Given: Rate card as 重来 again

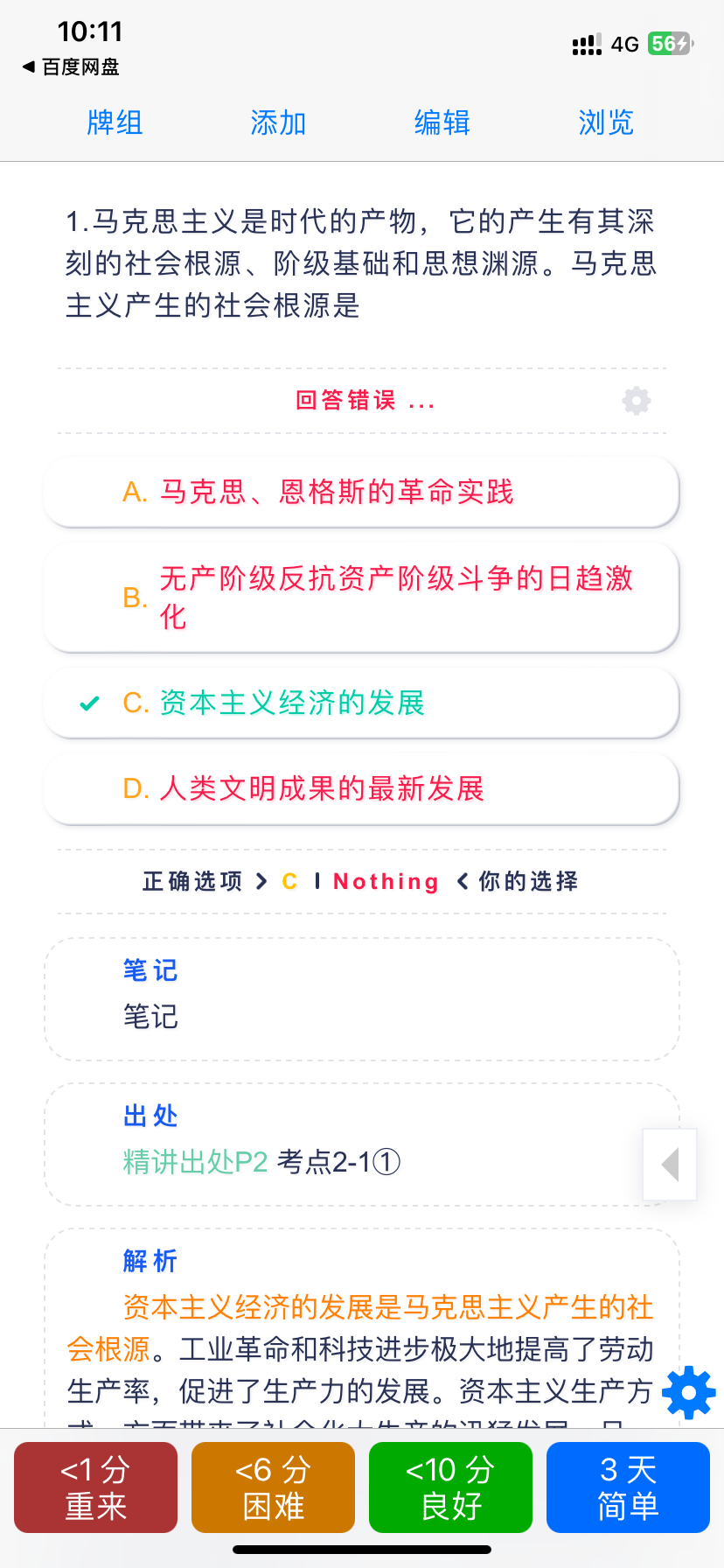Looking at the screenshot, I should [x=95, y=1487].
